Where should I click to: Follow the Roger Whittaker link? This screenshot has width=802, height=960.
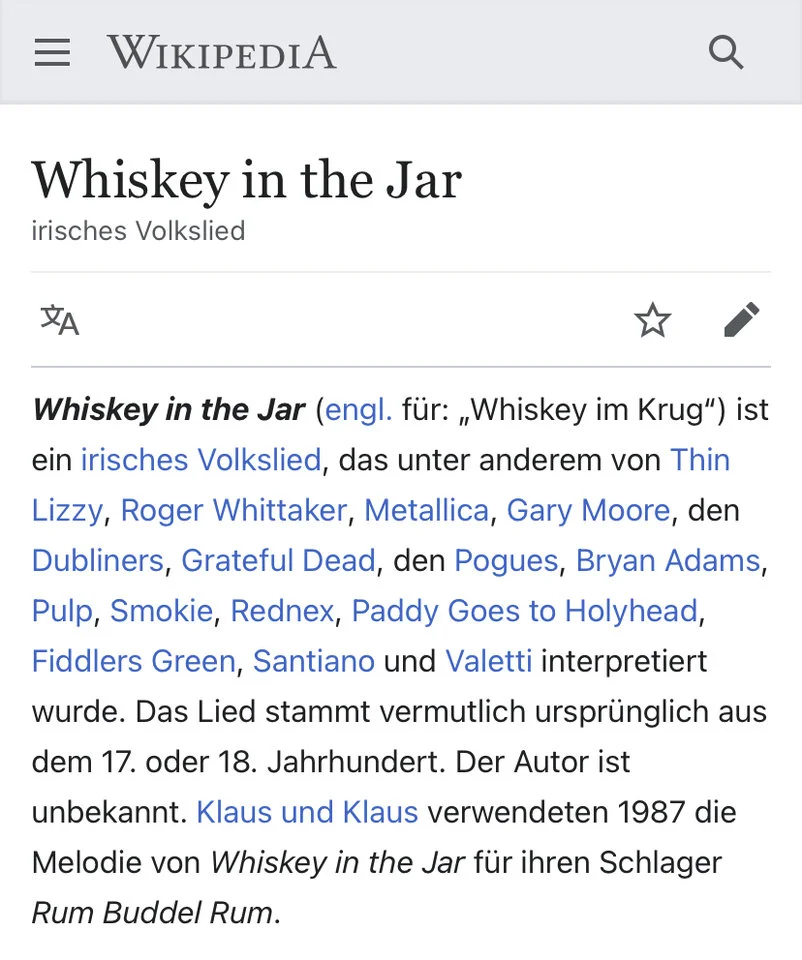233,510
